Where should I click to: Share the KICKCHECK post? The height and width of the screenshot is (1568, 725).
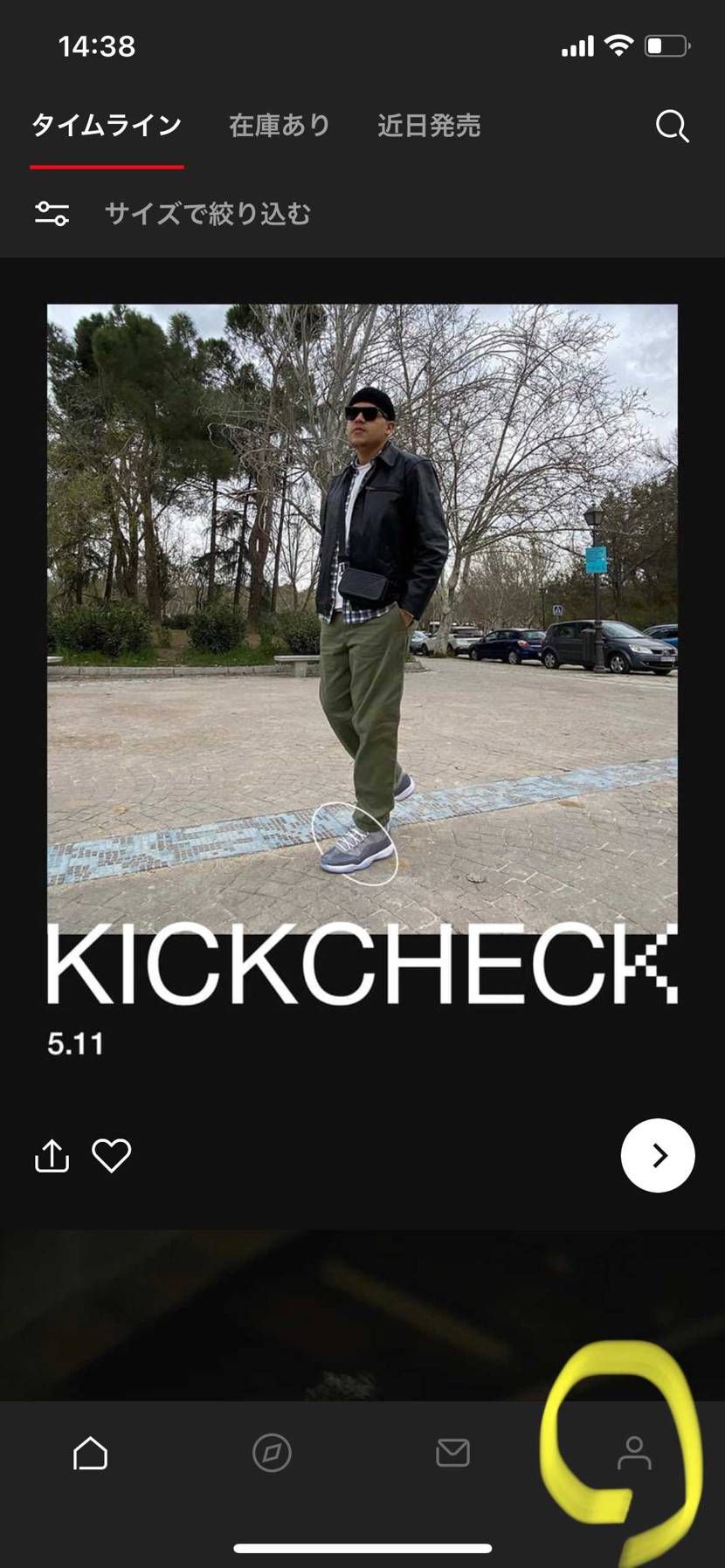pyautogui.click(x=52, y=1155)
